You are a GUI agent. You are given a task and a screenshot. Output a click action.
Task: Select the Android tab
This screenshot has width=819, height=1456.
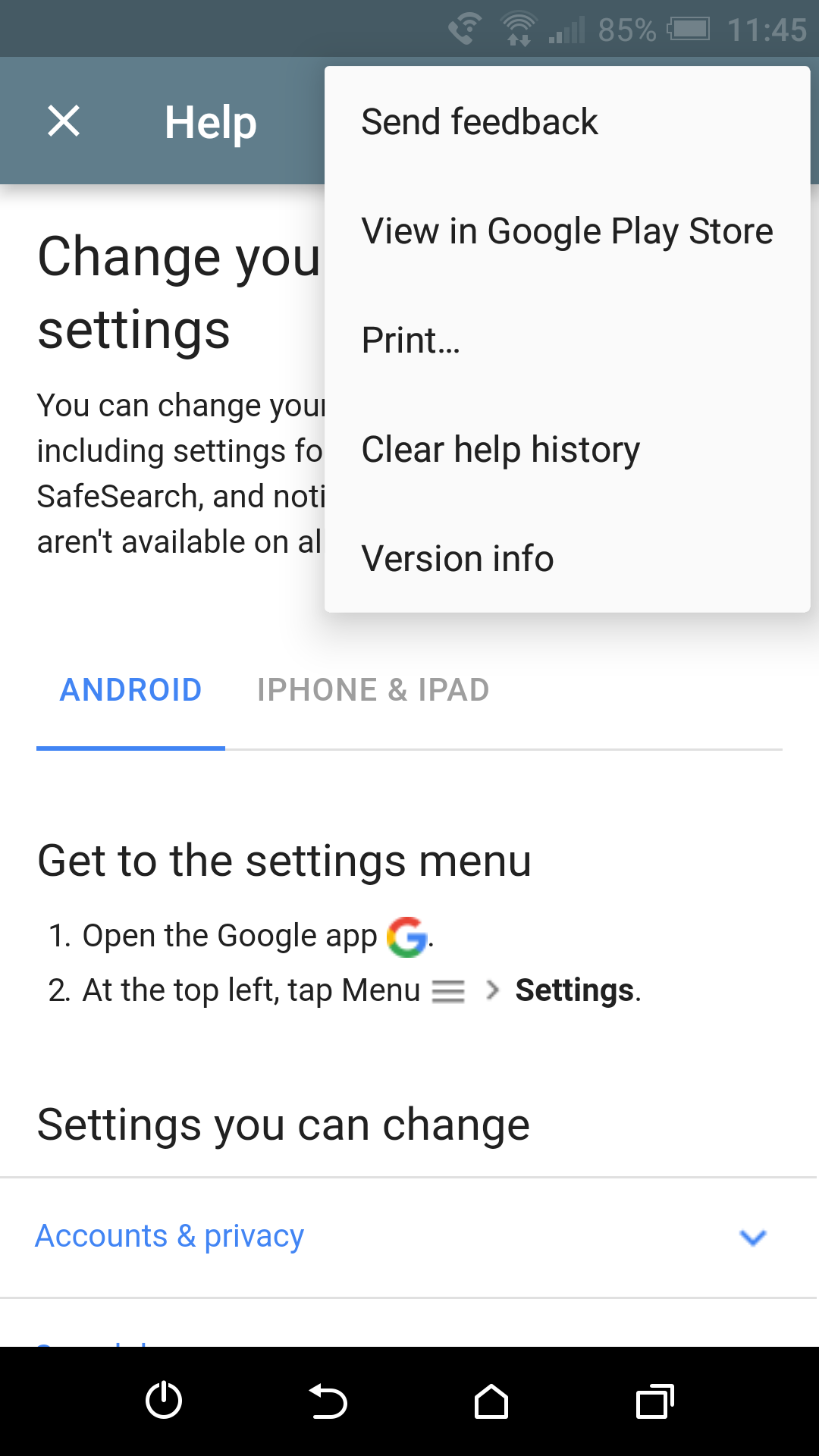[131, 690]
